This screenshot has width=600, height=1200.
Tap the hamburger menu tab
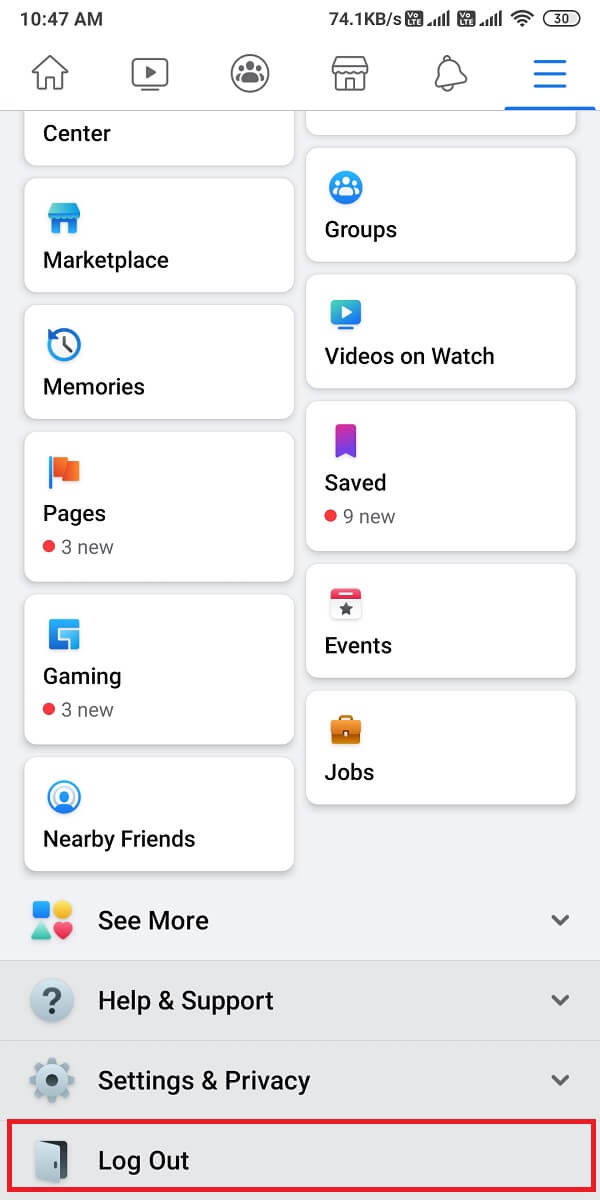[550, 73]
